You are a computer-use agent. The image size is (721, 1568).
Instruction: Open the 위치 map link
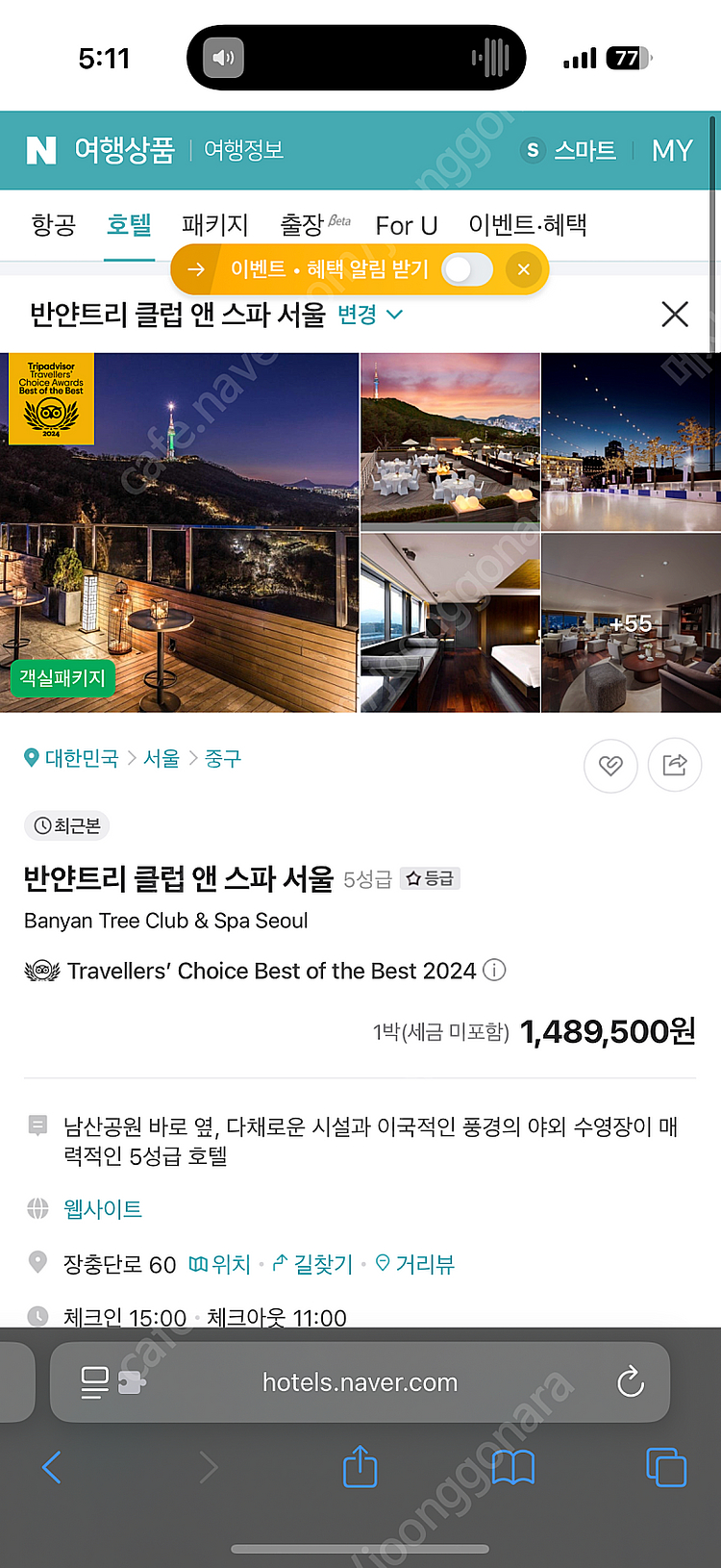[220, 1264]
